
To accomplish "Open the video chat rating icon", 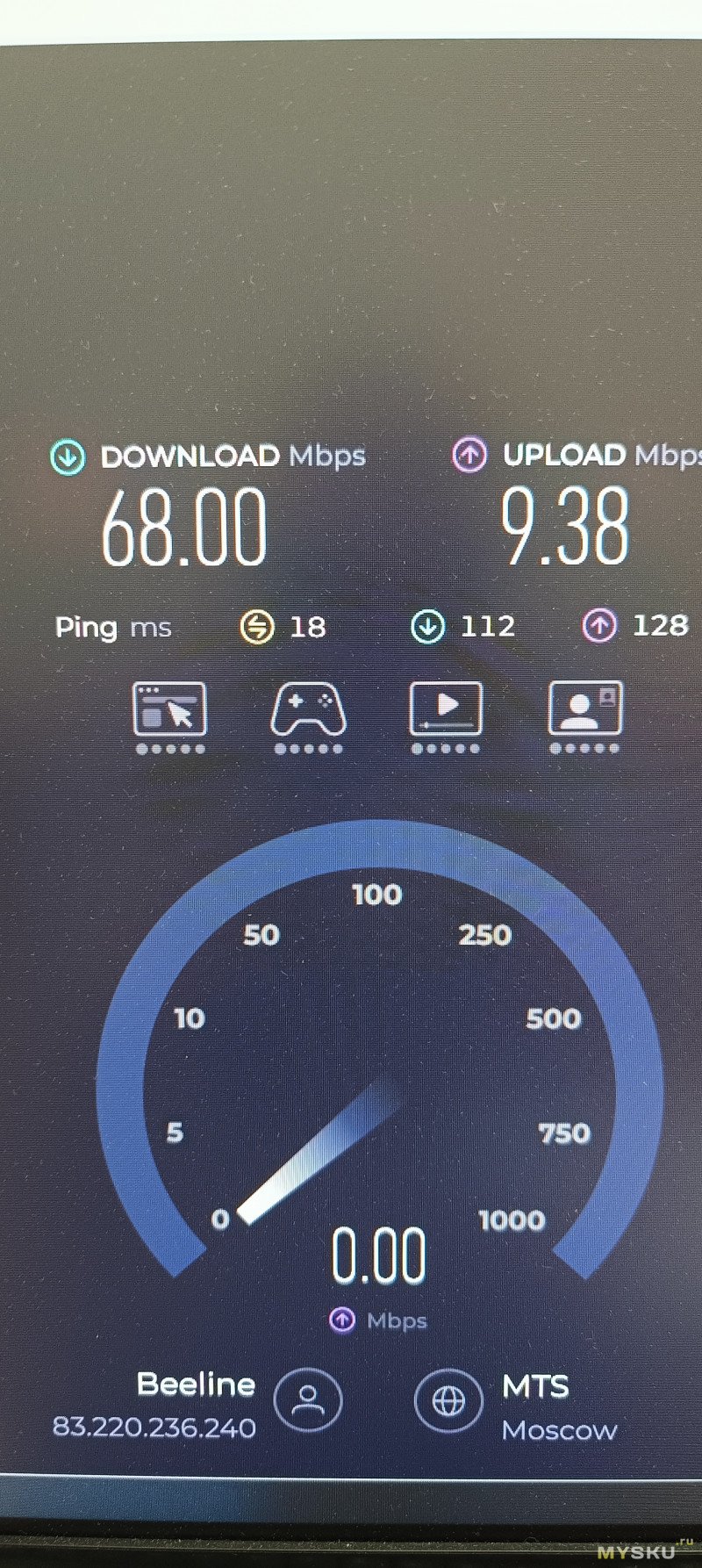I will (x=584, y=708).
